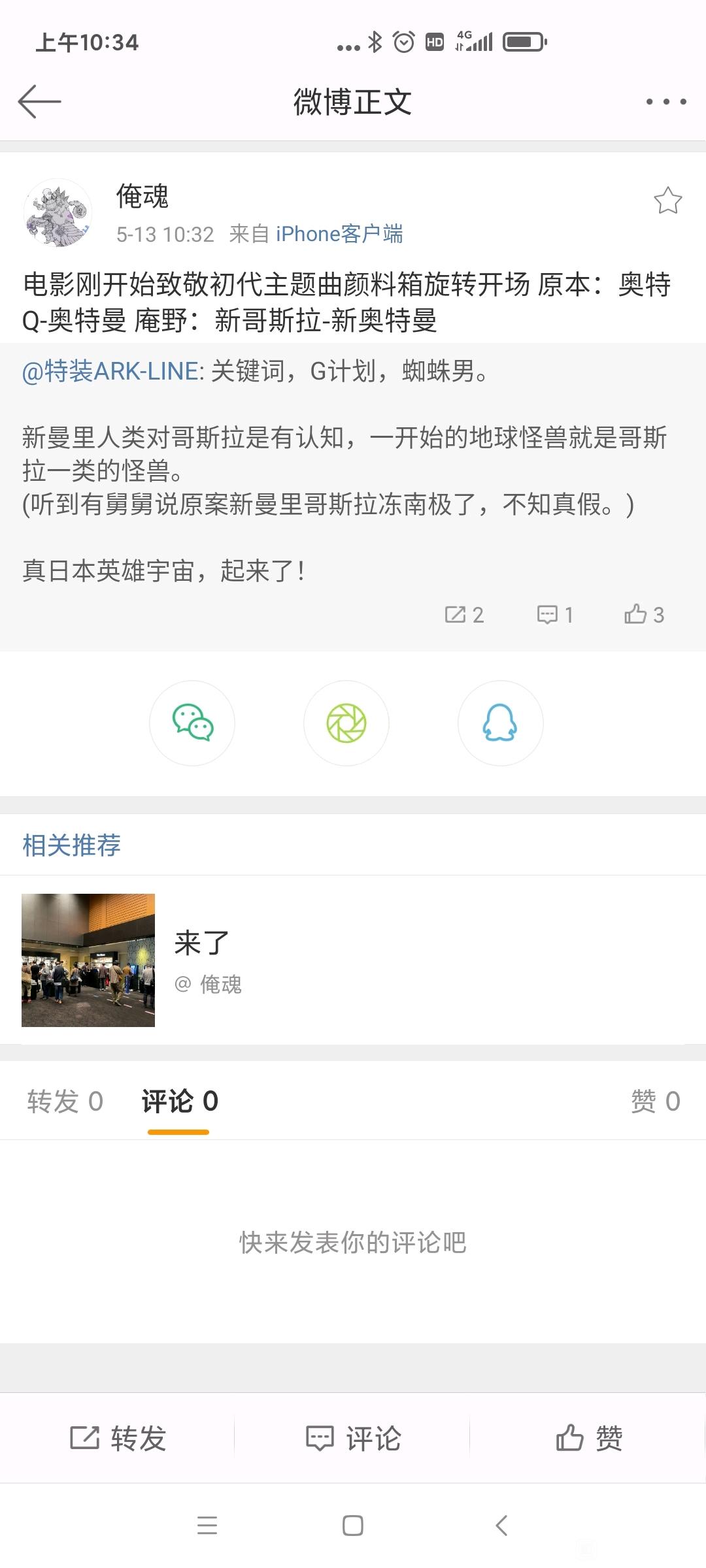This screenshot has height=1568, width=706.
Task: Write a comment via bottom 评论 button
Action: coord(353,1438)
